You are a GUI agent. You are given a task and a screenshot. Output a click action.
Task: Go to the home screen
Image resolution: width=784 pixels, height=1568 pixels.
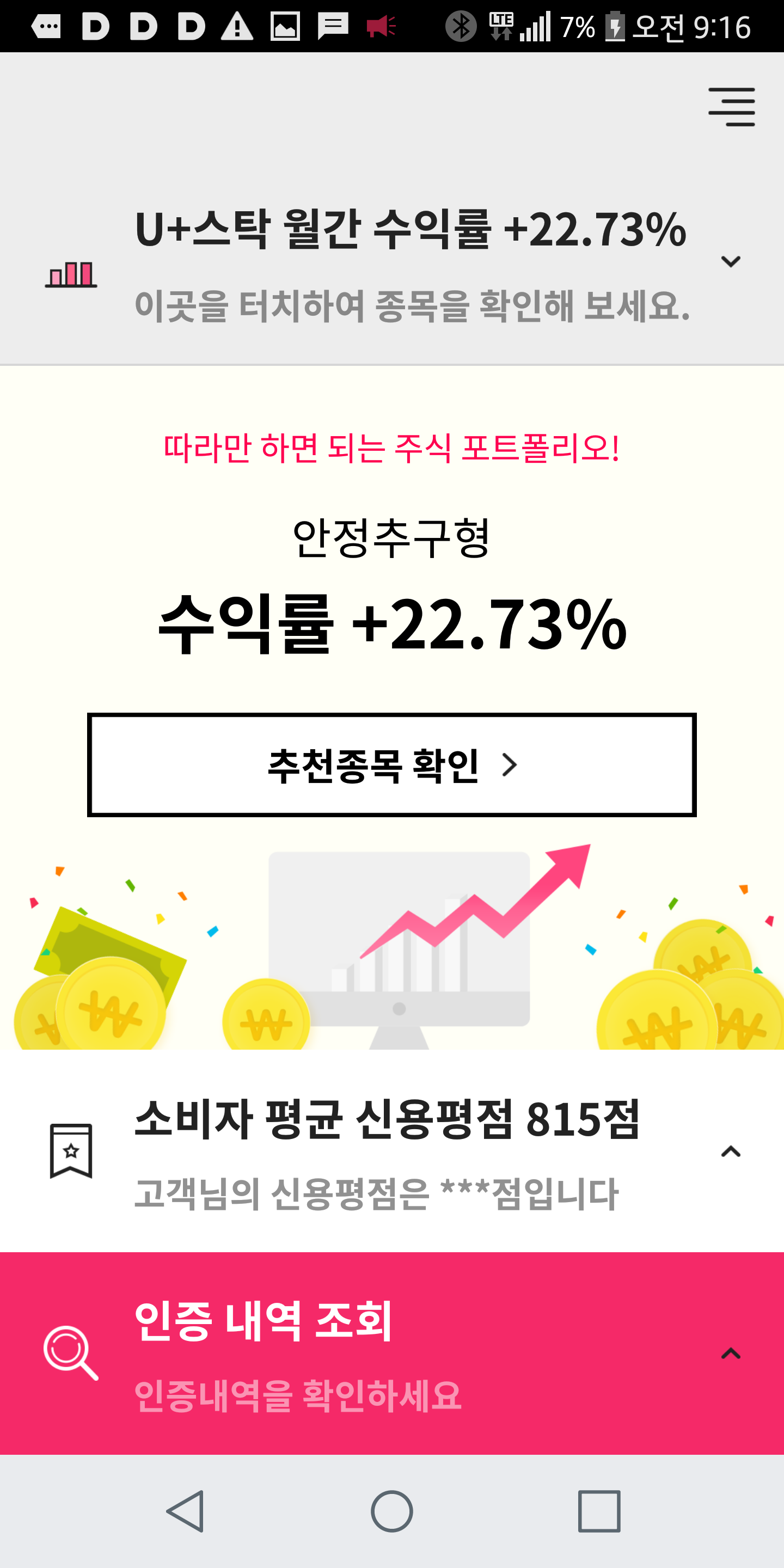tap(392, 1511)
